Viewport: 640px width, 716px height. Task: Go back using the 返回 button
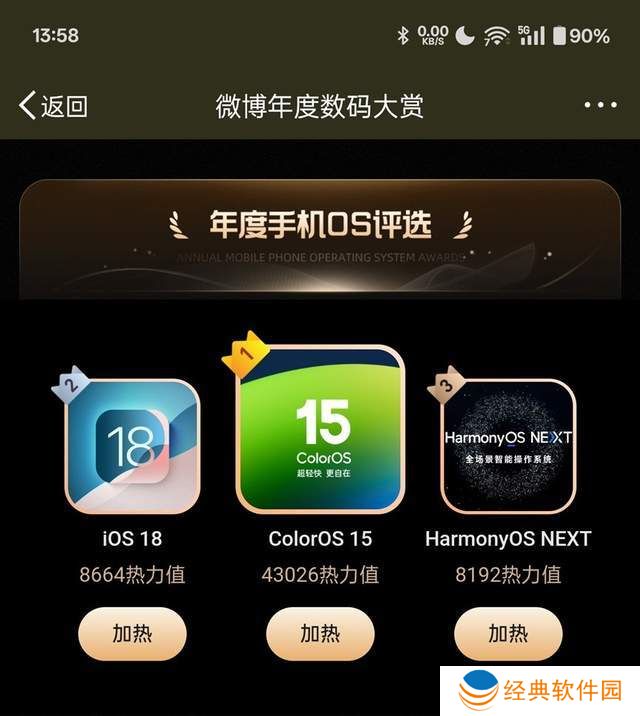[x=54, y=106]
